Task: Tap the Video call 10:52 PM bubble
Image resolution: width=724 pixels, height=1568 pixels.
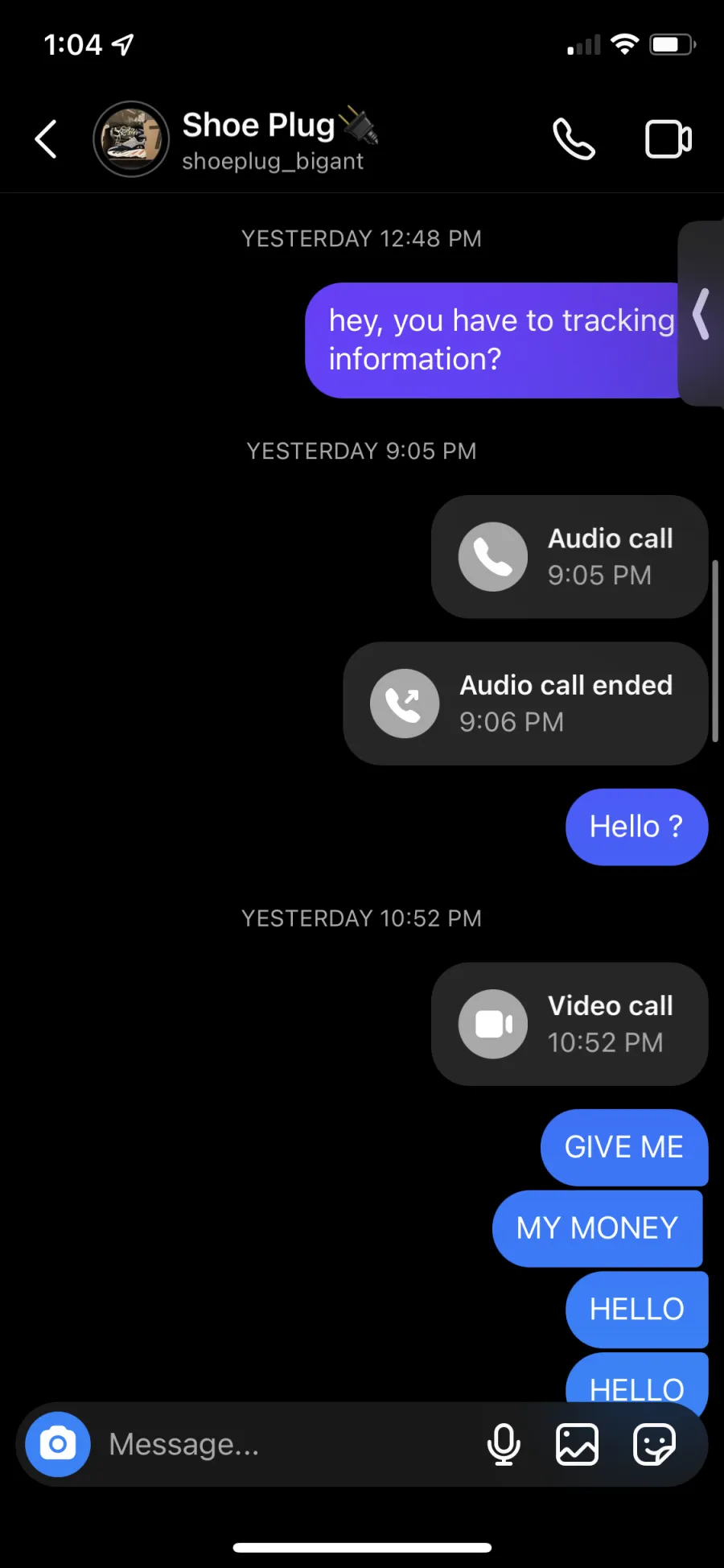Action: coord(570,1024)
